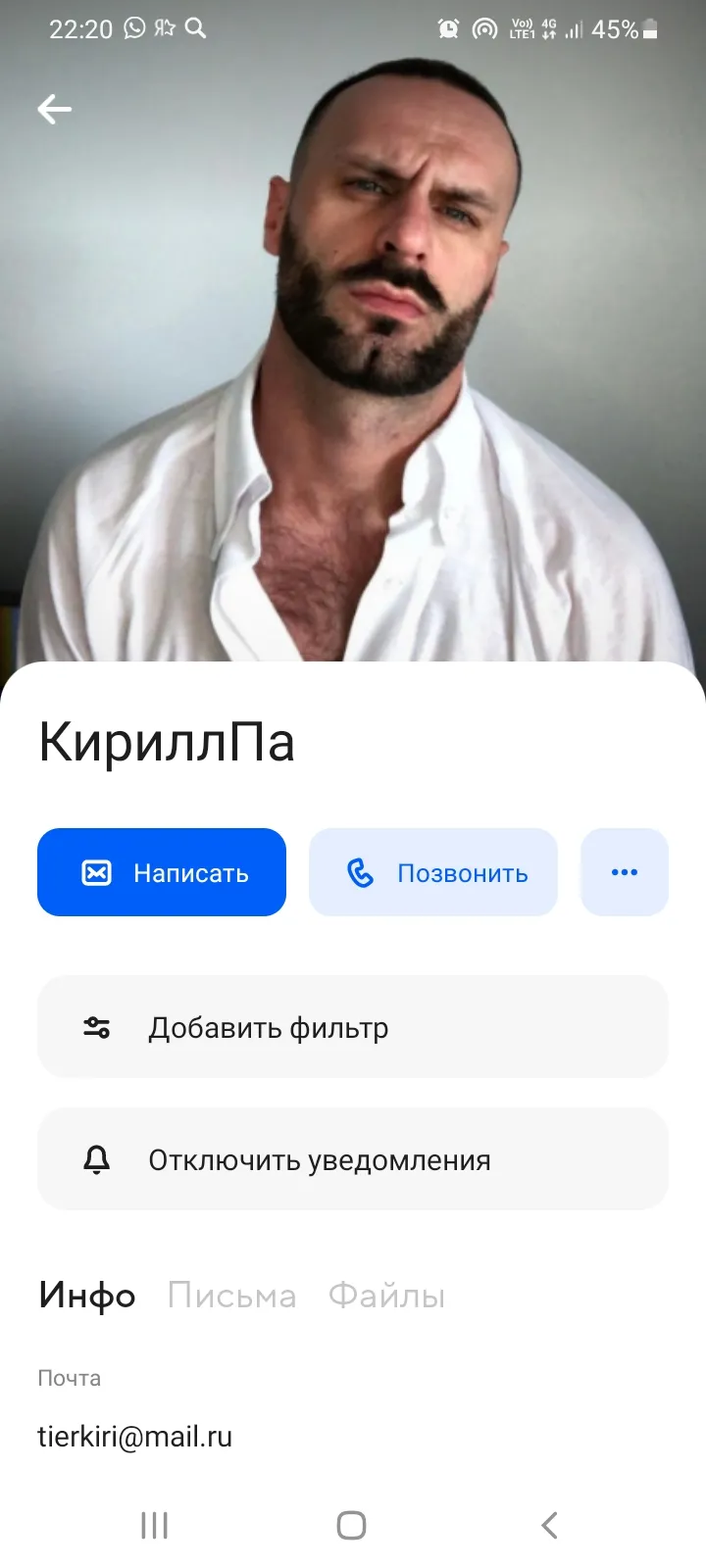Open Добавить фильтр

pos(353,1027)
